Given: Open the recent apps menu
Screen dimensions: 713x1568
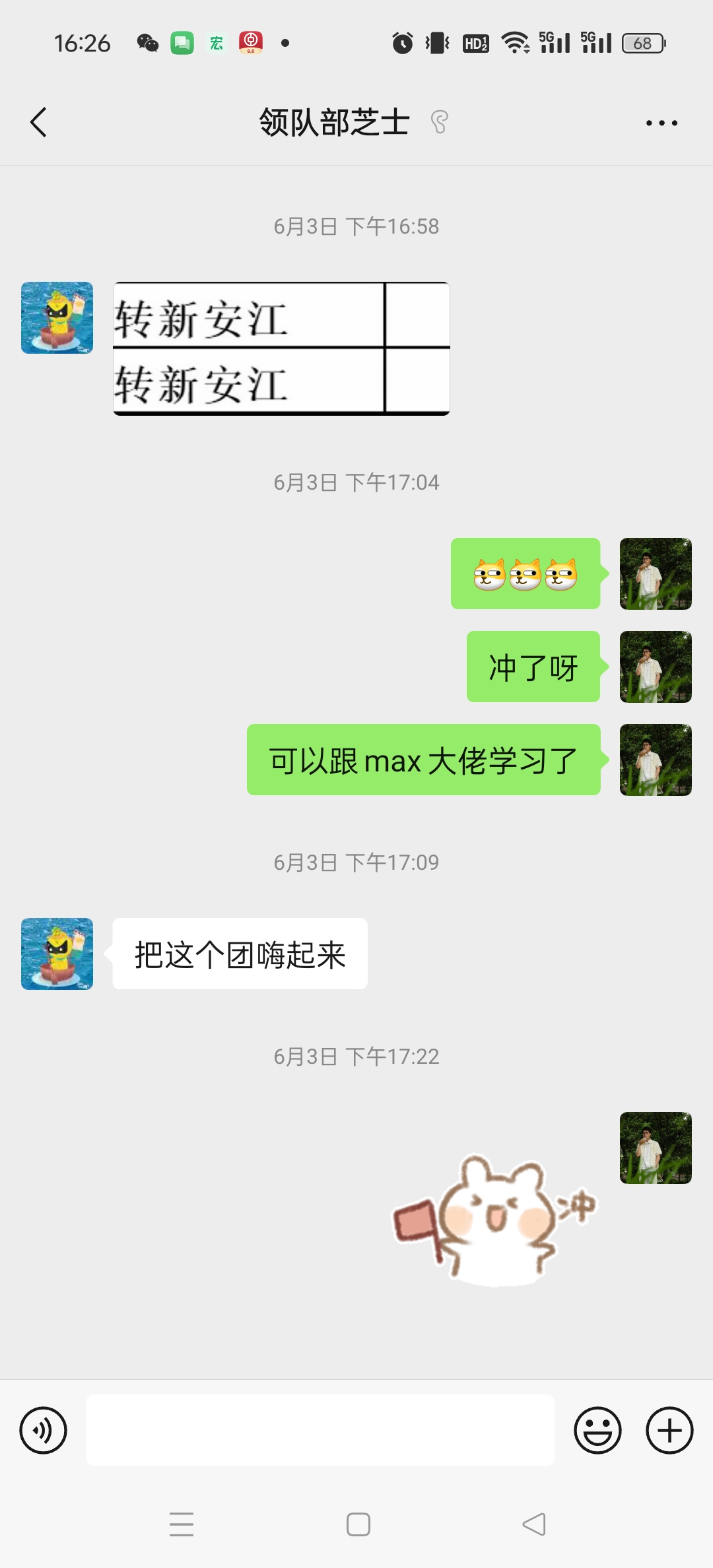Looking at the screenshot, I should [x=182, y=1524].
